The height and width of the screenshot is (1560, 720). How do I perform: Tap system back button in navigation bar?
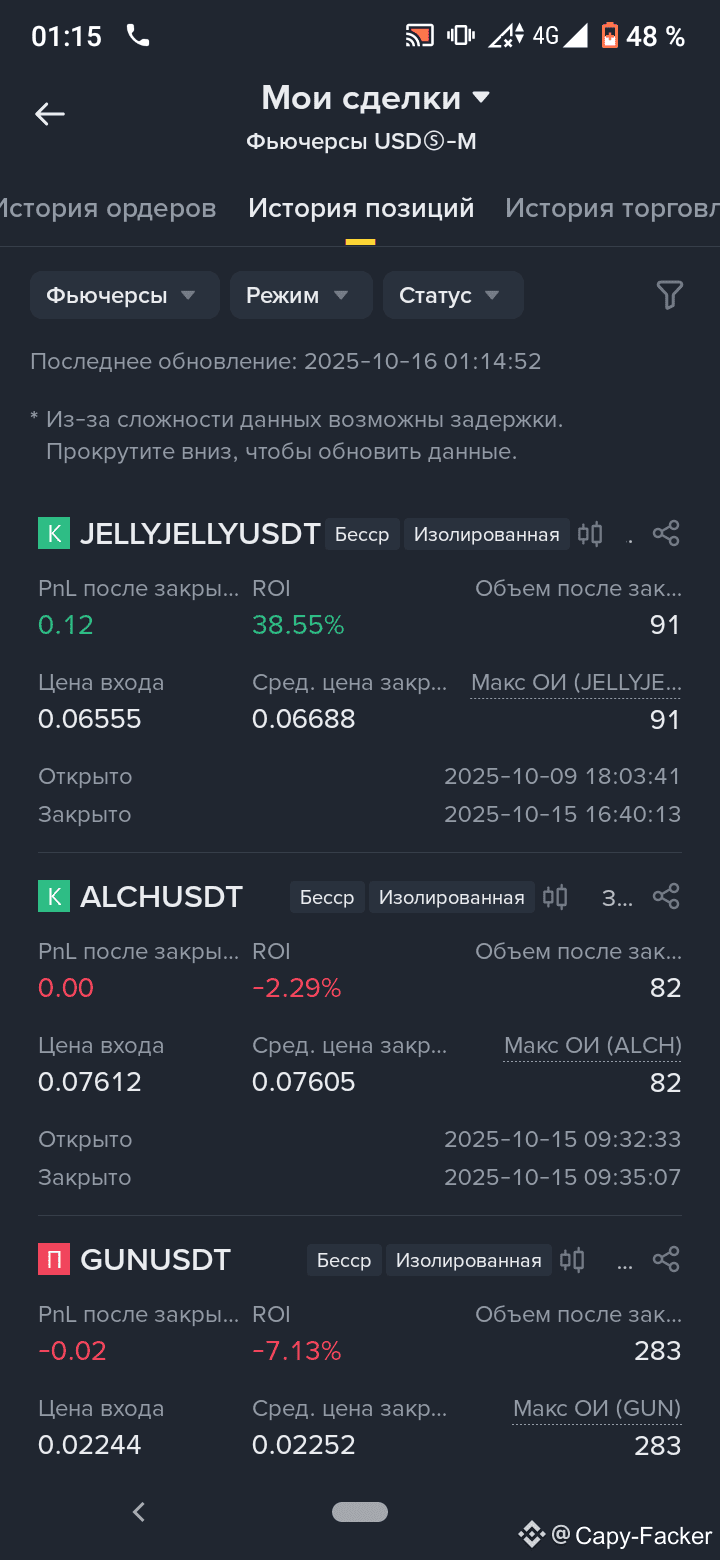pos(139,1512)
